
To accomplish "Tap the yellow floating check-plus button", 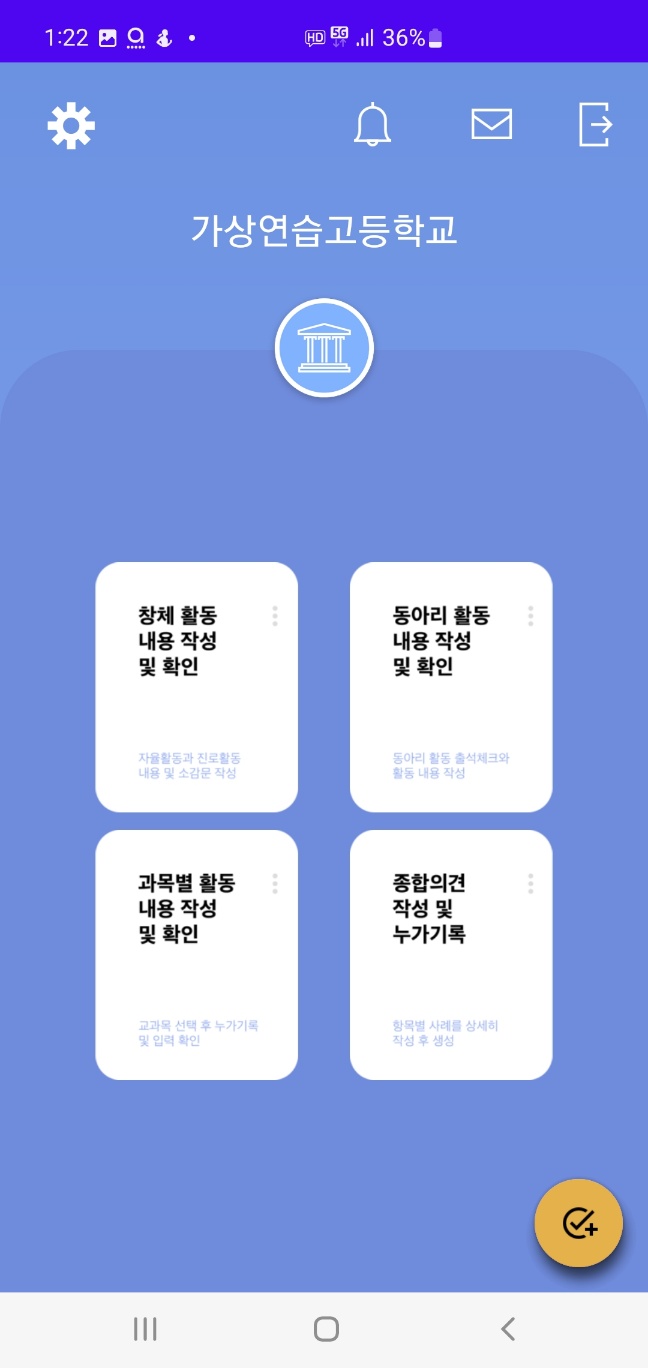I will click(579, 1223).
